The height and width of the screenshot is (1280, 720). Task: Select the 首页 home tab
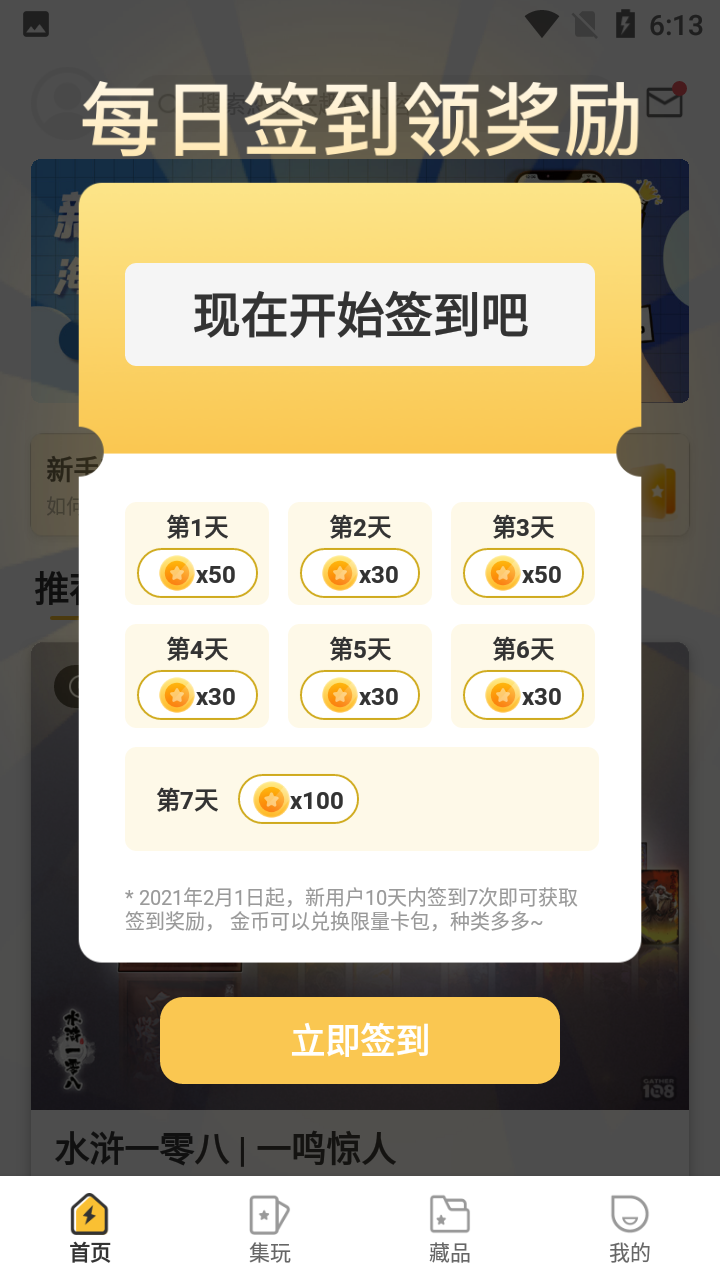pyautogui.click(x=90, y=1228)
